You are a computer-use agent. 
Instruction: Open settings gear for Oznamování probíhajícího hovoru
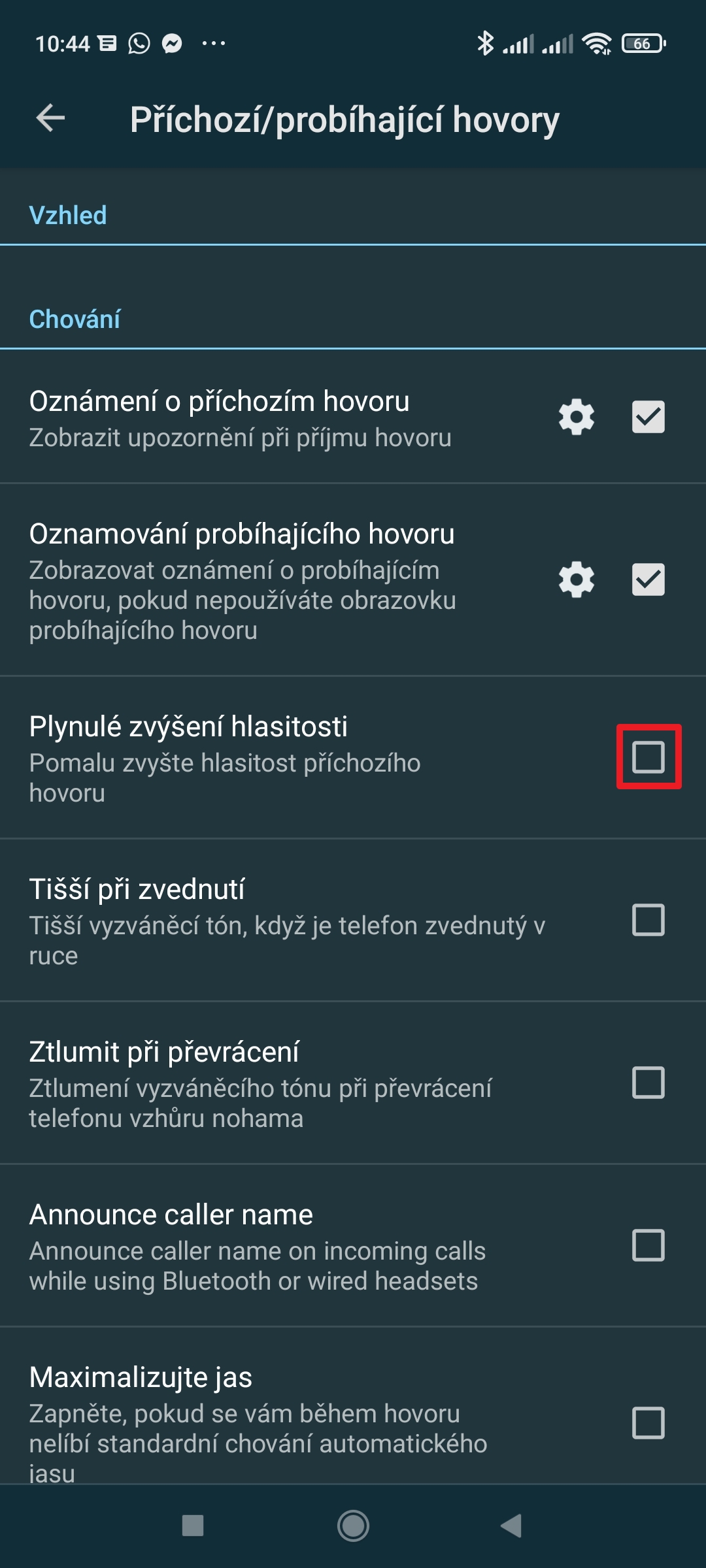[x=576, y=580]
